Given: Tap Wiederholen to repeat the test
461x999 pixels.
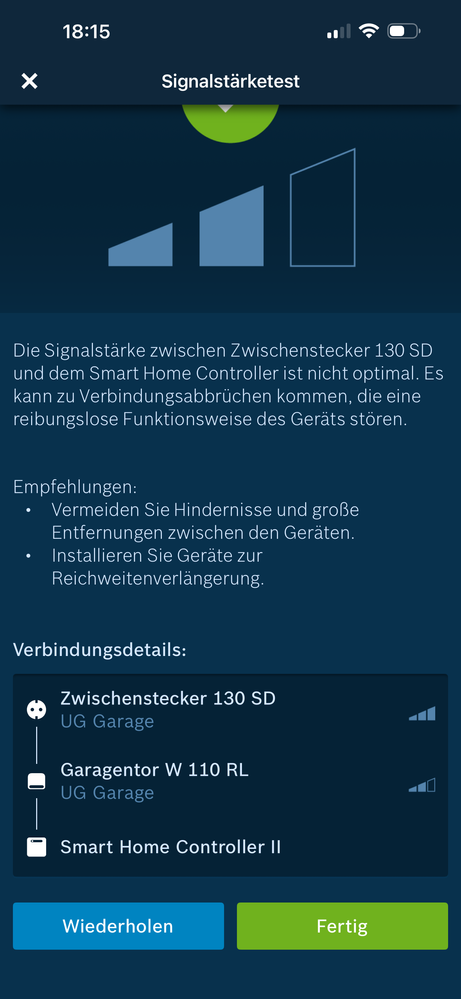Looking at the screenshot, I should coord(118,926).
